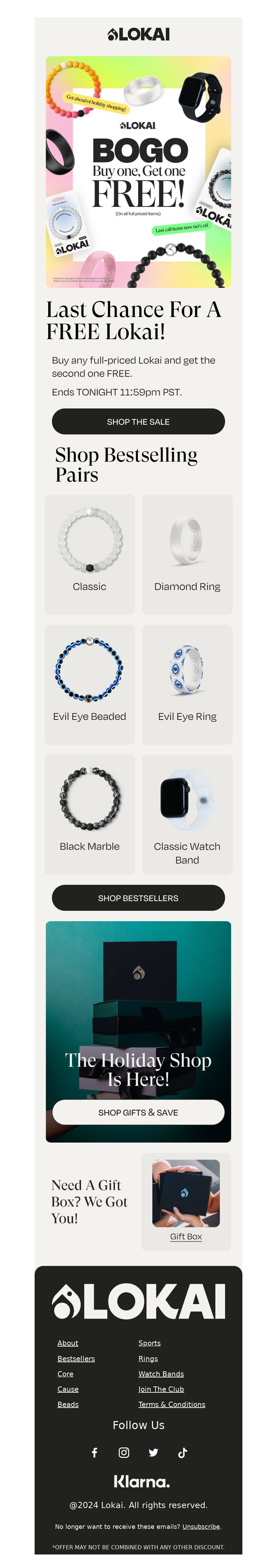Open the Black Marble bracelet card
The width and height of the screenshot is (277, 1568).
tap(89, 814)
